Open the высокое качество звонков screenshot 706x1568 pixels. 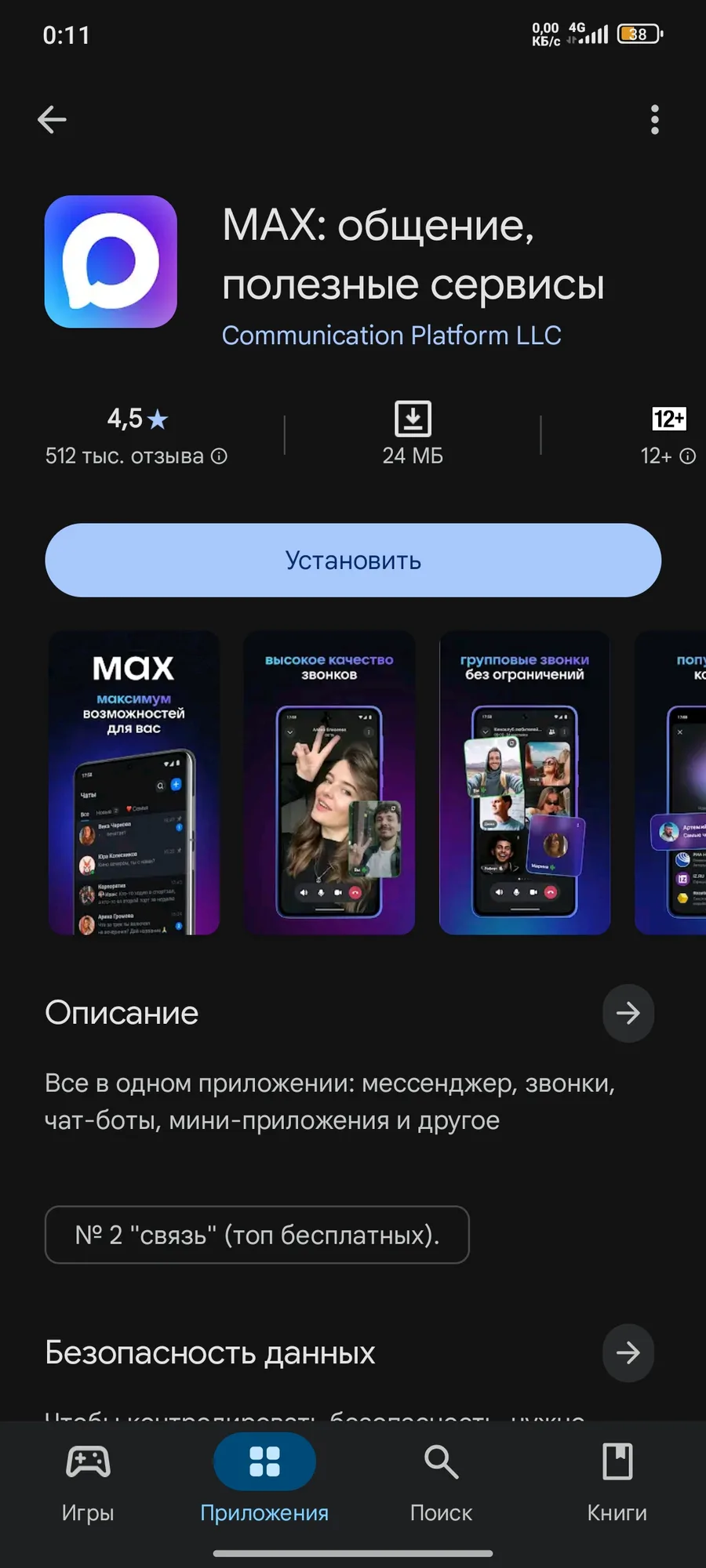pyautogui.click(x=329, y=783)
